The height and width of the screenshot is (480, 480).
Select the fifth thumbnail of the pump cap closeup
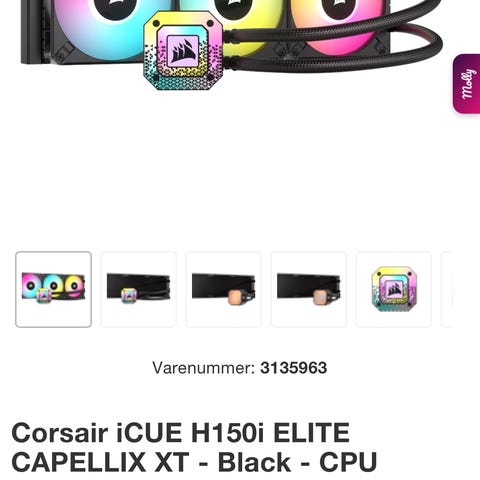[394, 289]
